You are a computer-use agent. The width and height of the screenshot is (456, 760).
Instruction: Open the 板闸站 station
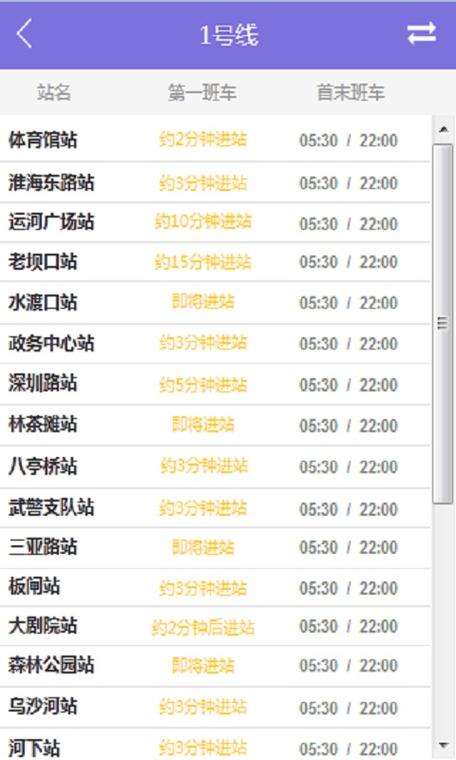(x=215, y=587)
